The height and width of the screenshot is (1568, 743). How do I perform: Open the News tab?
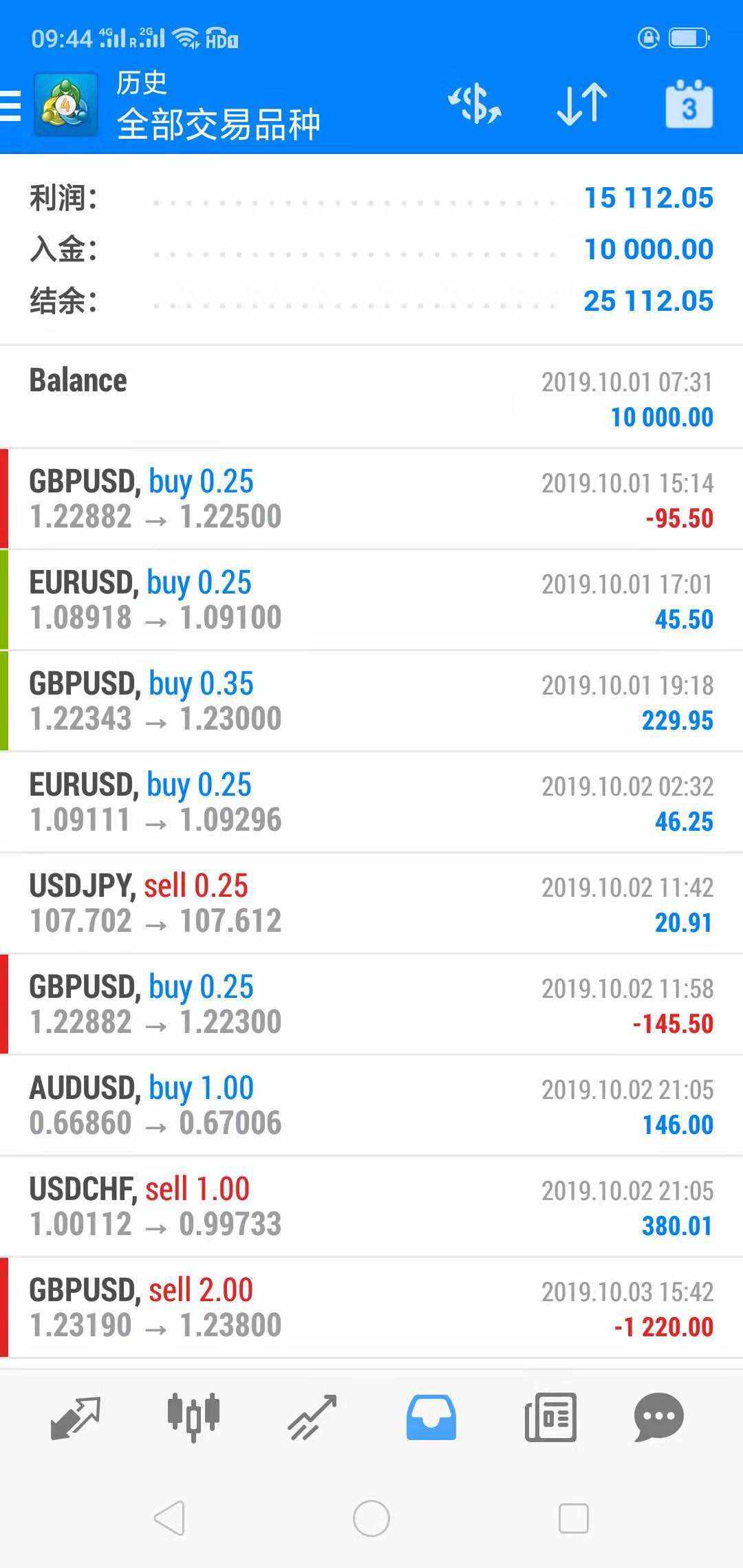click(x=550, y=1417)
